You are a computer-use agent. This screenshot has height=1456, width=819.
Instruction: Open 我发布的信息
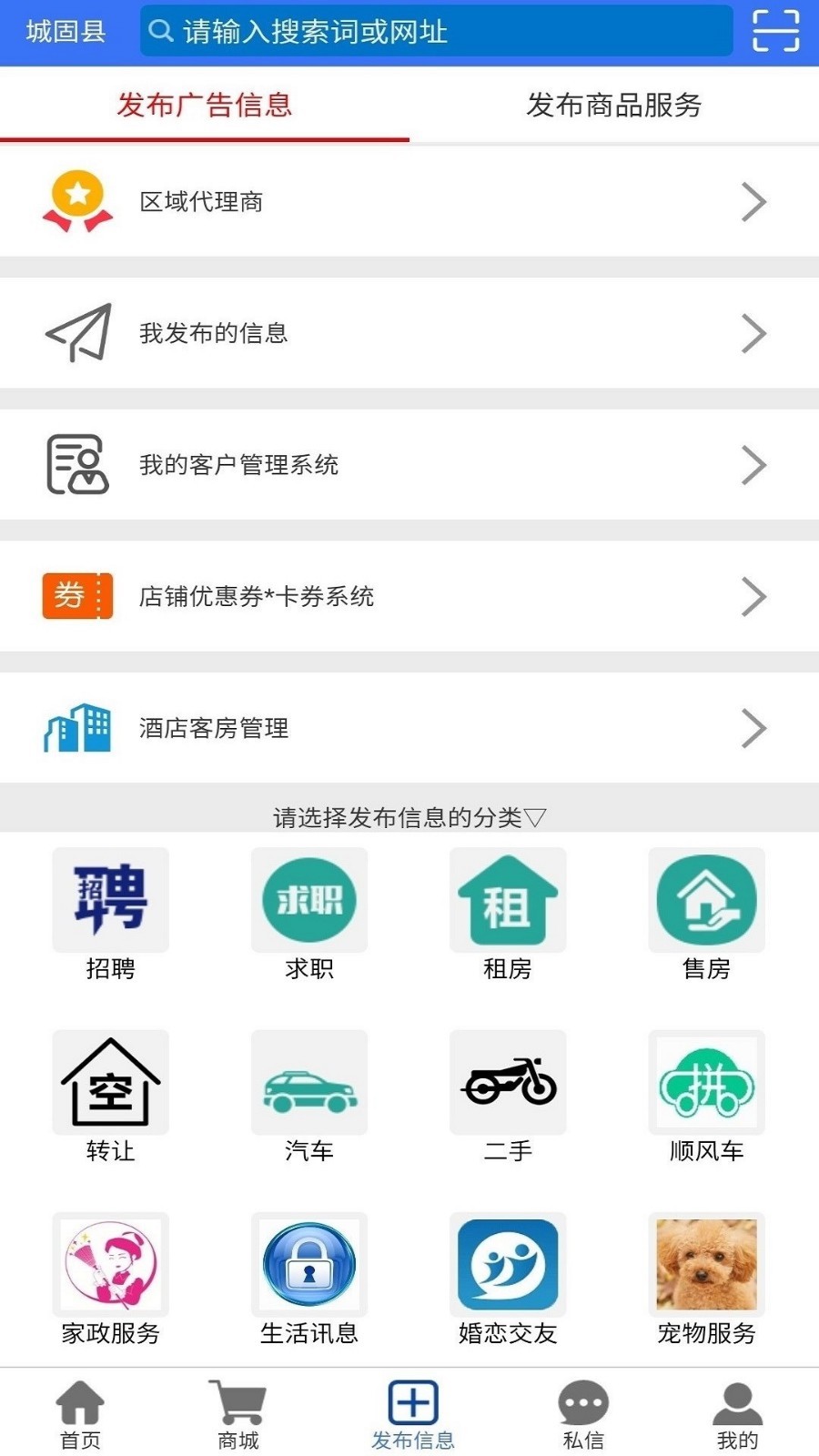(x=409, y=333)
